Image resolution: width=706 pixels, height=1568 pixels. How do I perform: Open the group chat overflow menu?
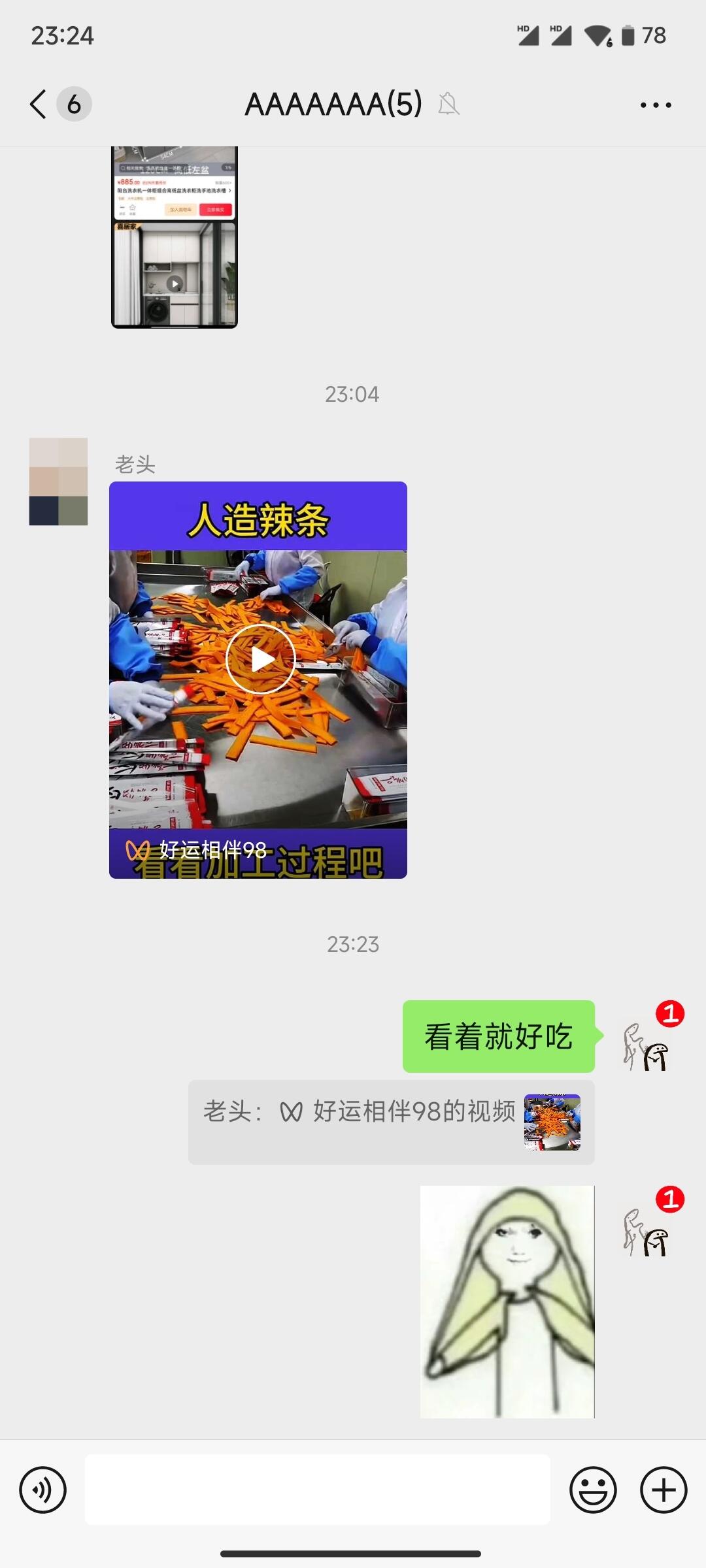[x=656, y=105]
